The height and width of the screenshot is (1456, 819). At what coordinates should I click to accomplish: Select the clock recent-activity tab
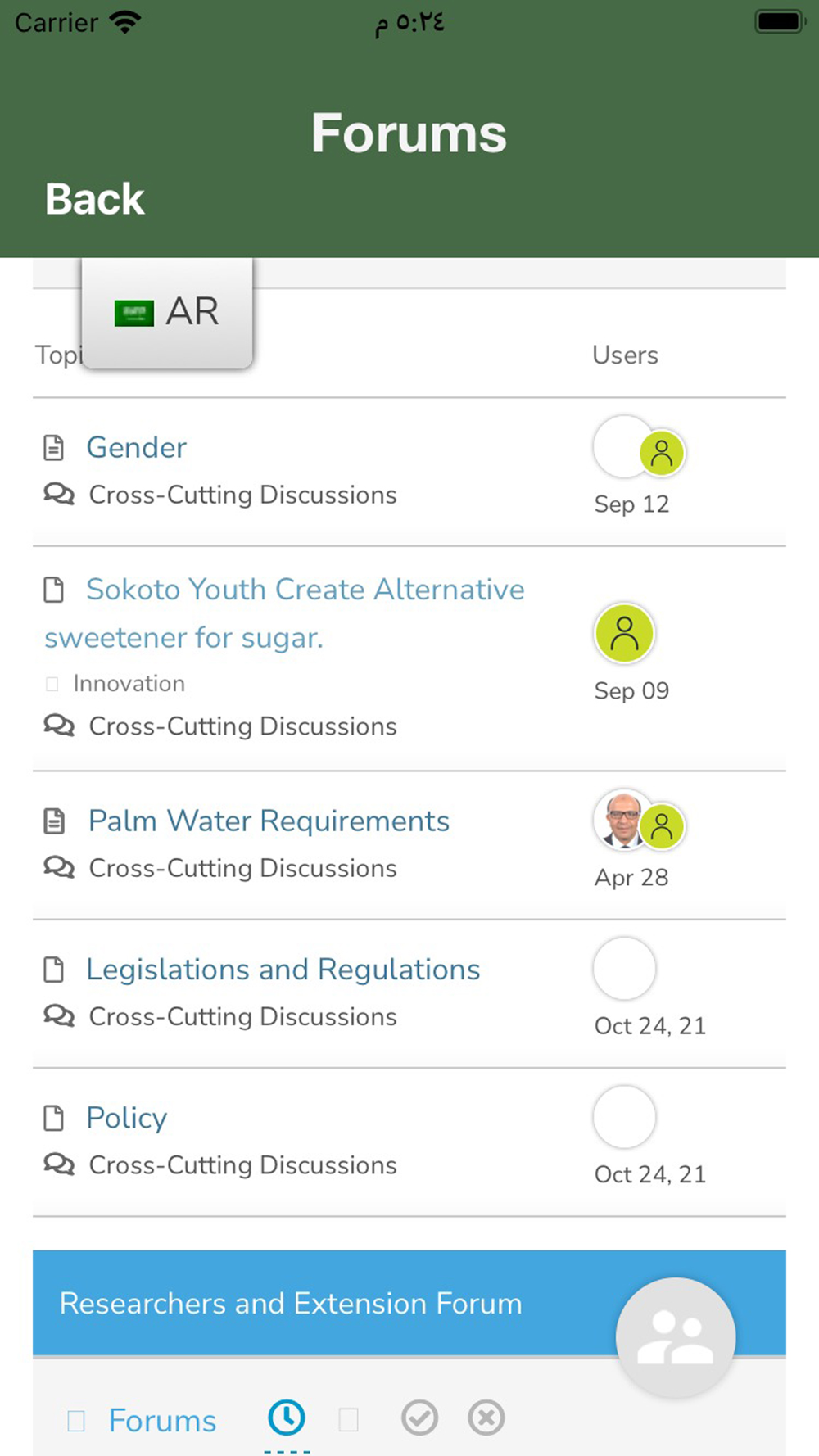(287, 1418)
